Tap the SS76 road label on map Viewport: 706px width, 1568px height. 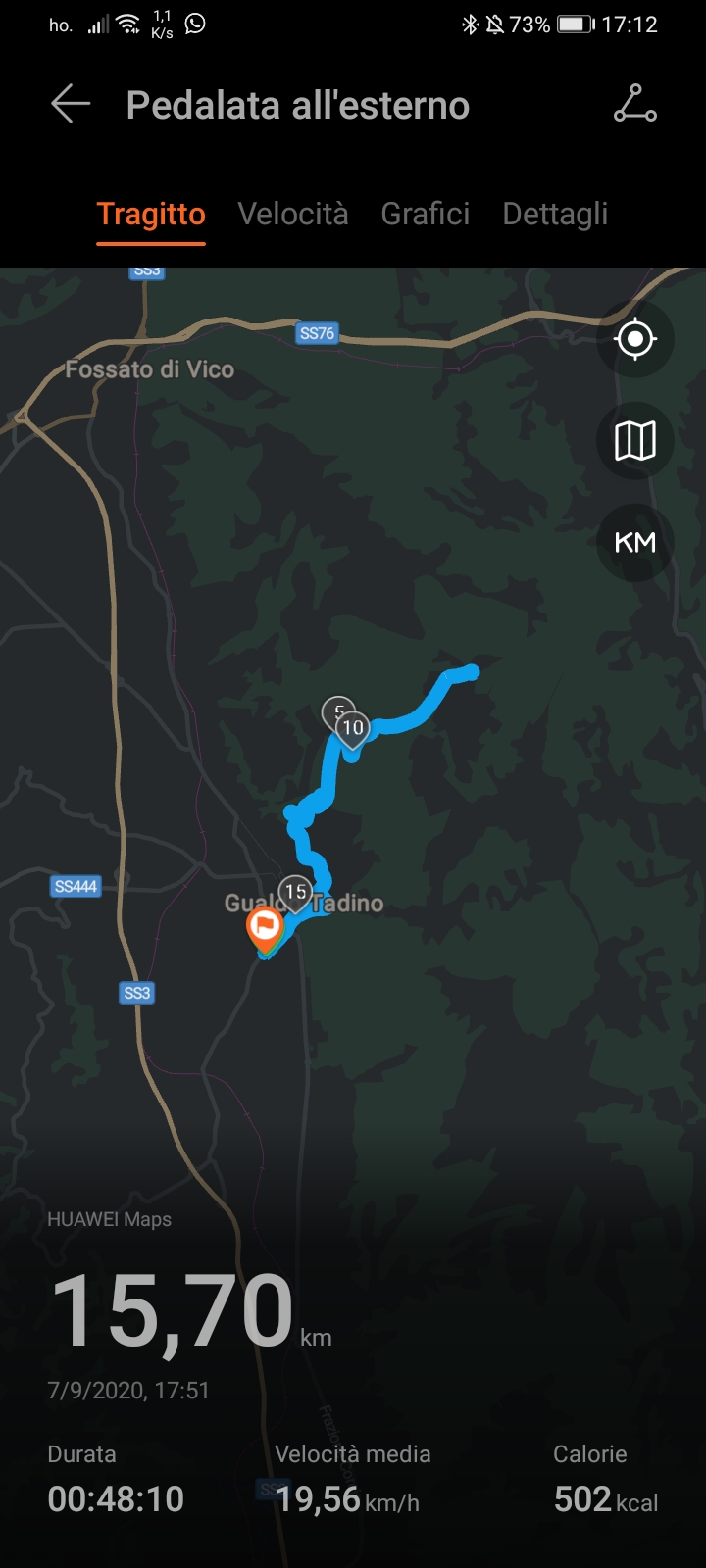point(316,333)
